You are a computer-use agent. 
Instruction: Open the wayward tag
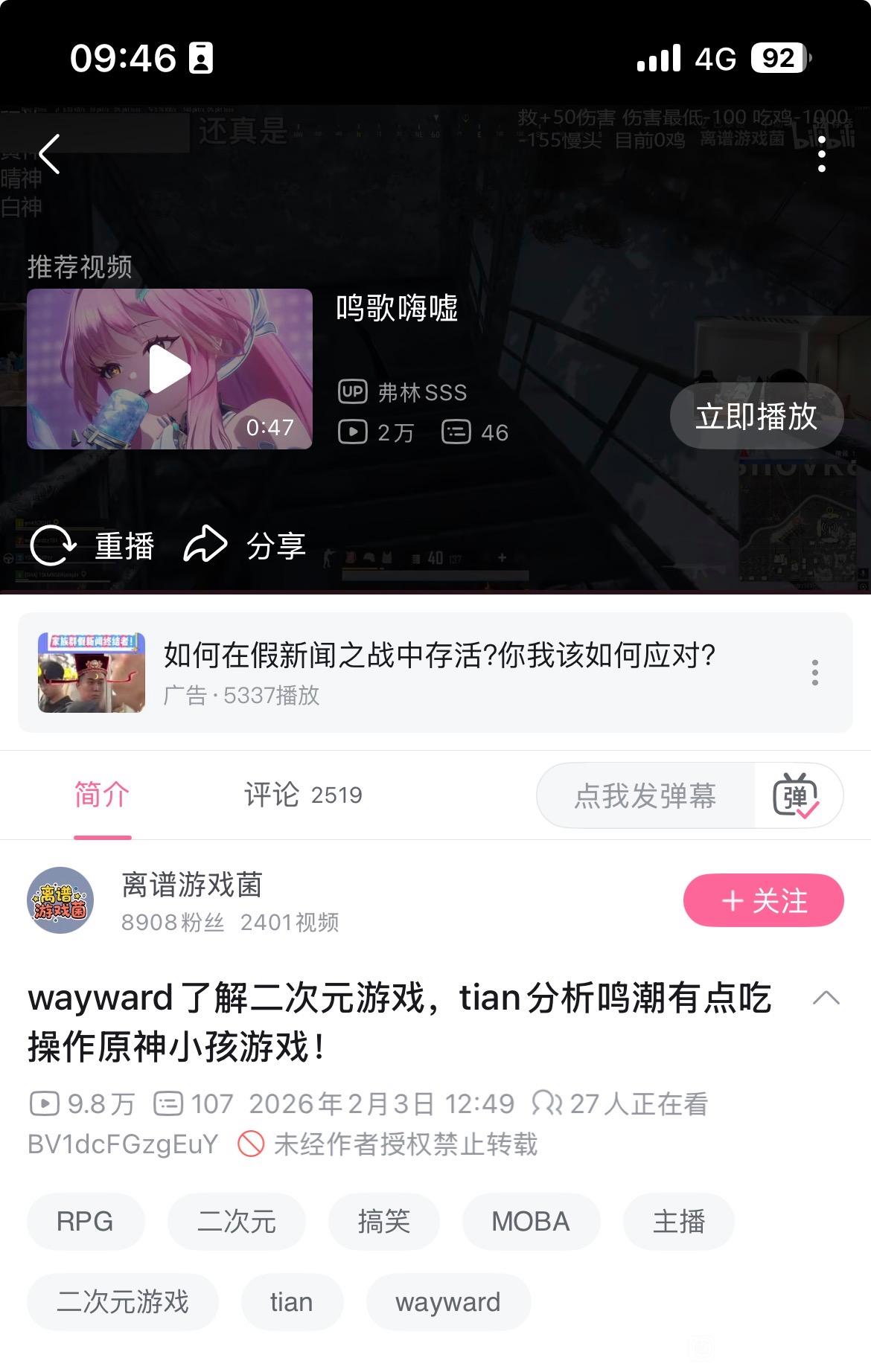click(448, 1302)
